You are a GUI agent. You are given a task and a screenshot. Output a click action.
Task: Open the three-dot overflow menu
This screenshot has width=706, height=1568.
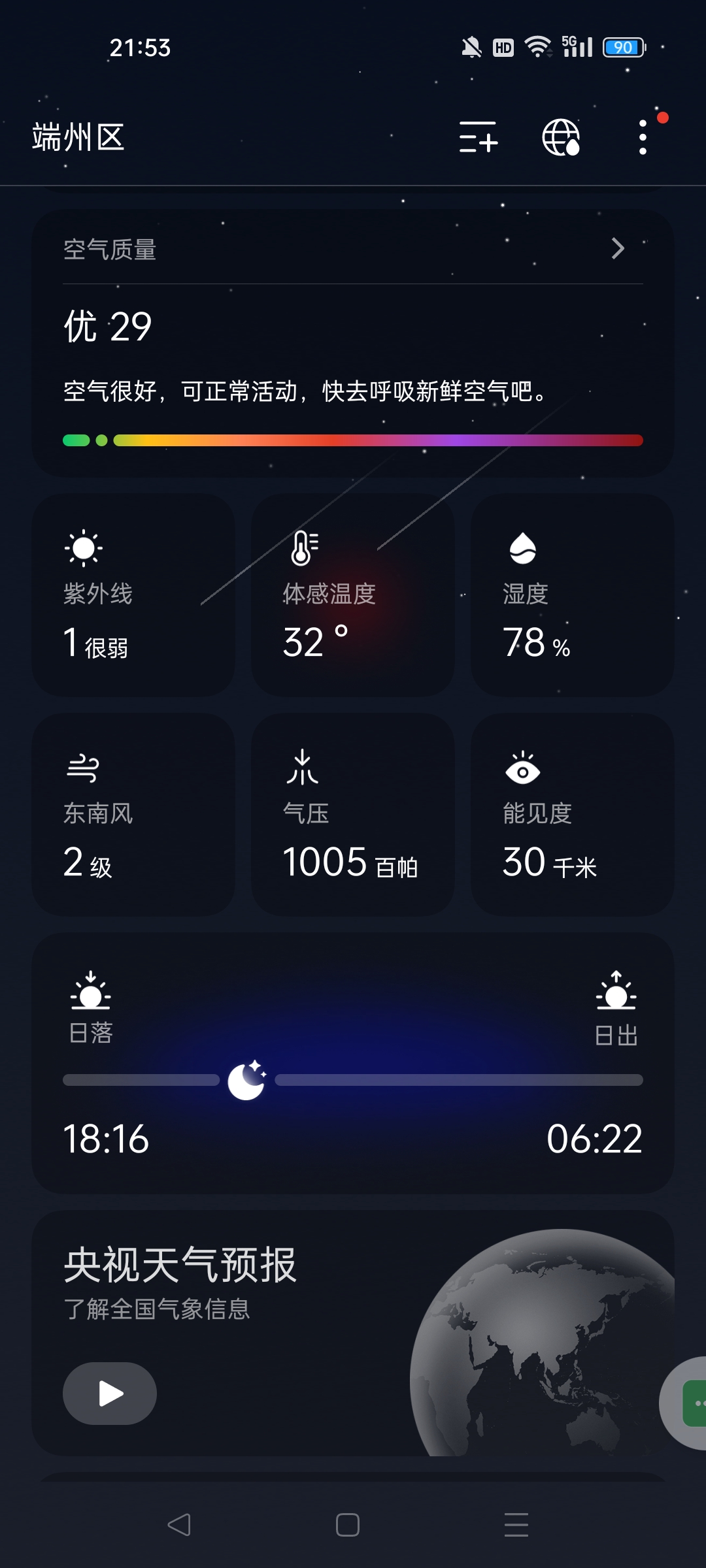click(643, 137)
